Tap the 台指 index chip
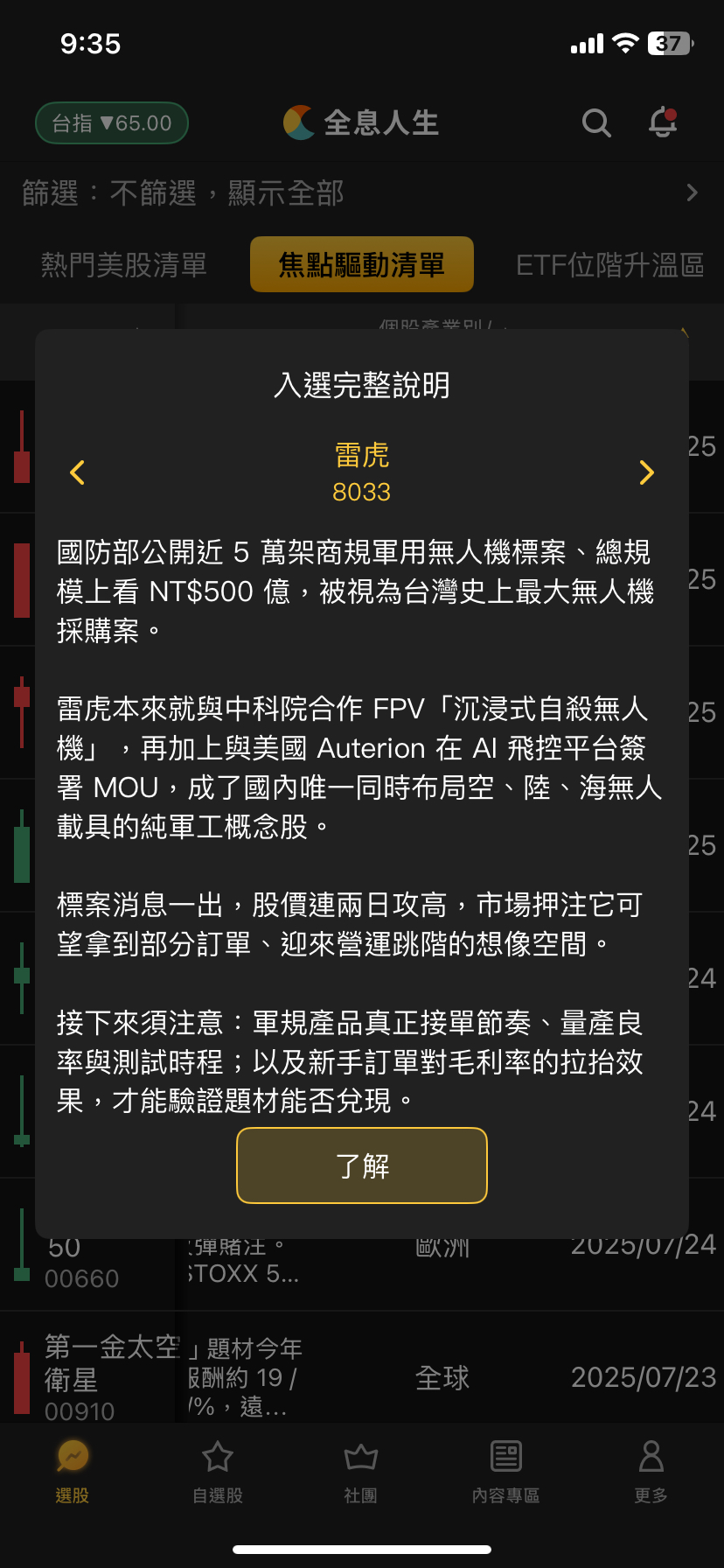The width and height of the screenshot is (724, 1568). pyautogui.click(x=112, y=123)
